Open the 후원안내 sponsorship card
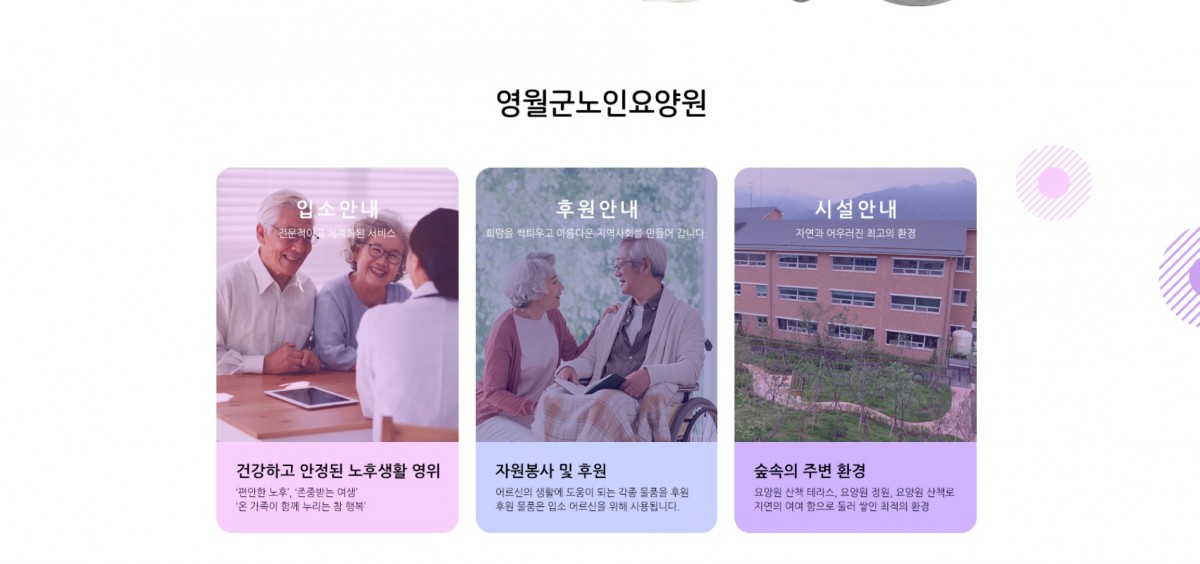The height and width of the screenshot is (564, 1200). (x=596, y=349)
